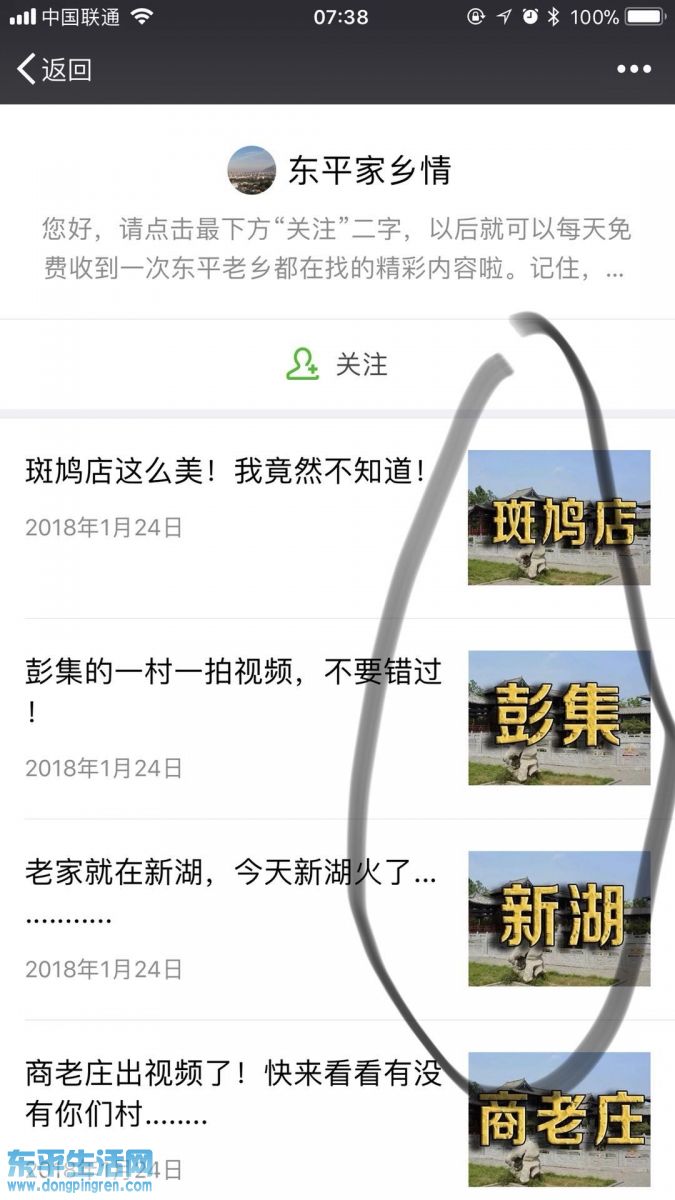
Task: Go back using the 返回 button
Action: click(x=55, y=69)
